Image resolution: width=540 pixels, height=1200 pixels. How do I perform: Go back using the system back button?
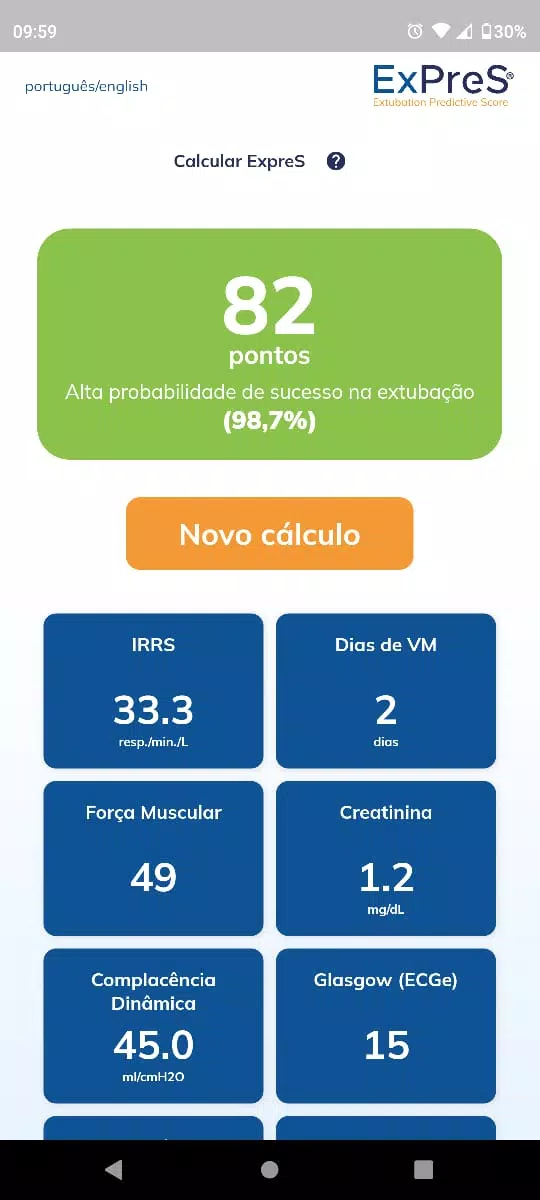114,1169
